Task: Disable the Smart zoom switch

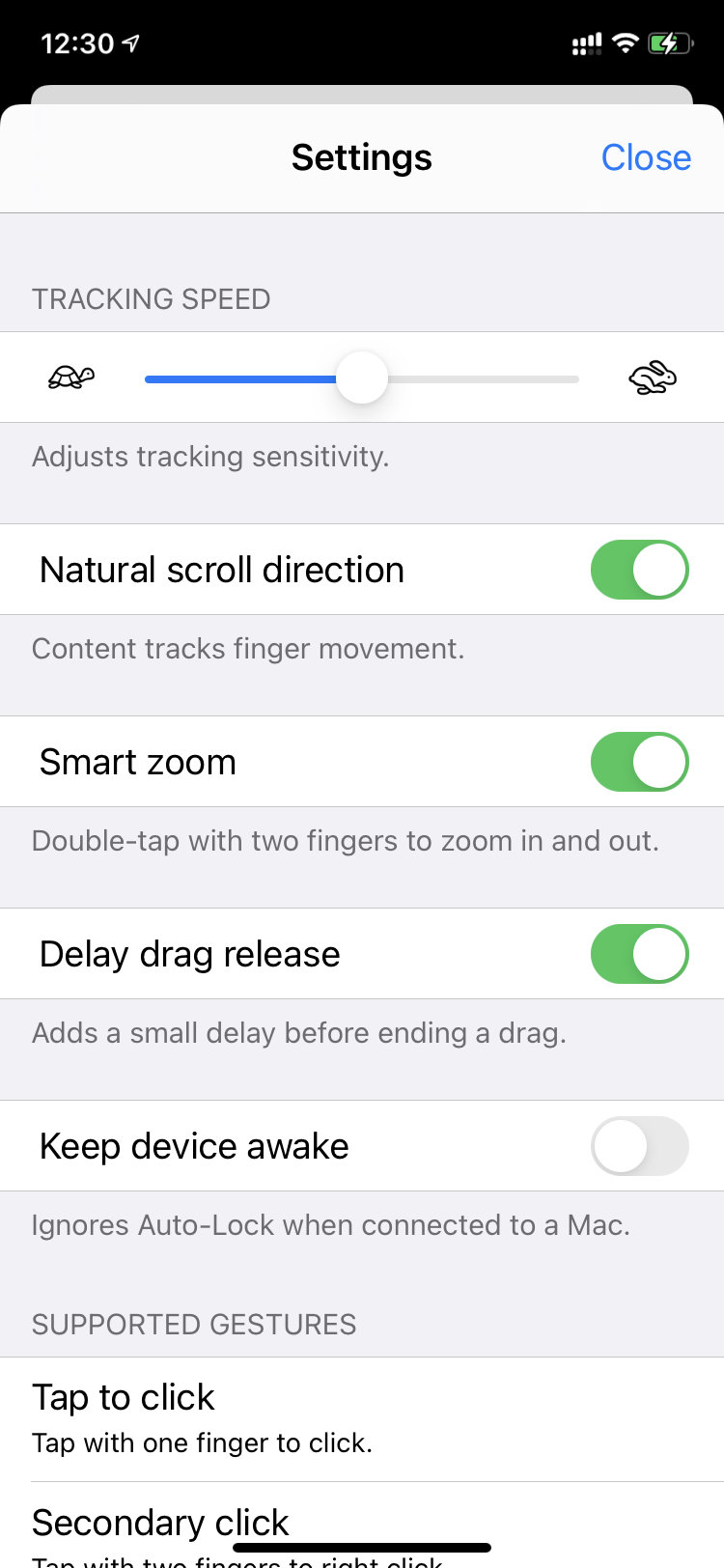Action: (x=639, y=762)
